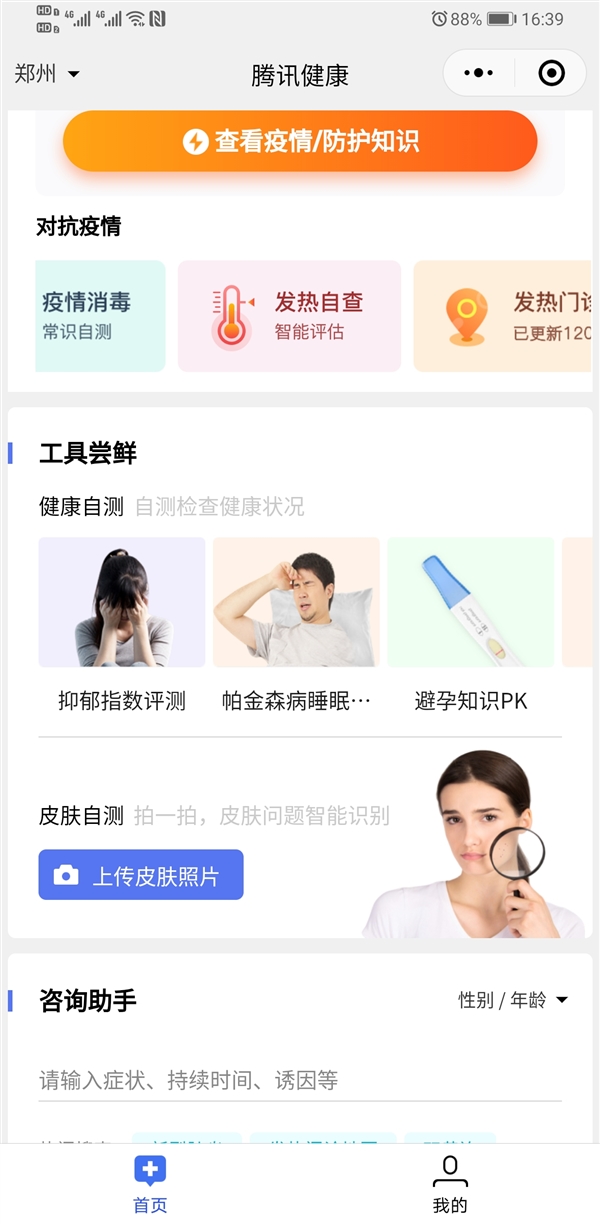Image resolution: width=600 pixels, height=1224 pixels.
Task: Tap the 查看疫情/防护知识 orange button
Action: tap(300, 141)
